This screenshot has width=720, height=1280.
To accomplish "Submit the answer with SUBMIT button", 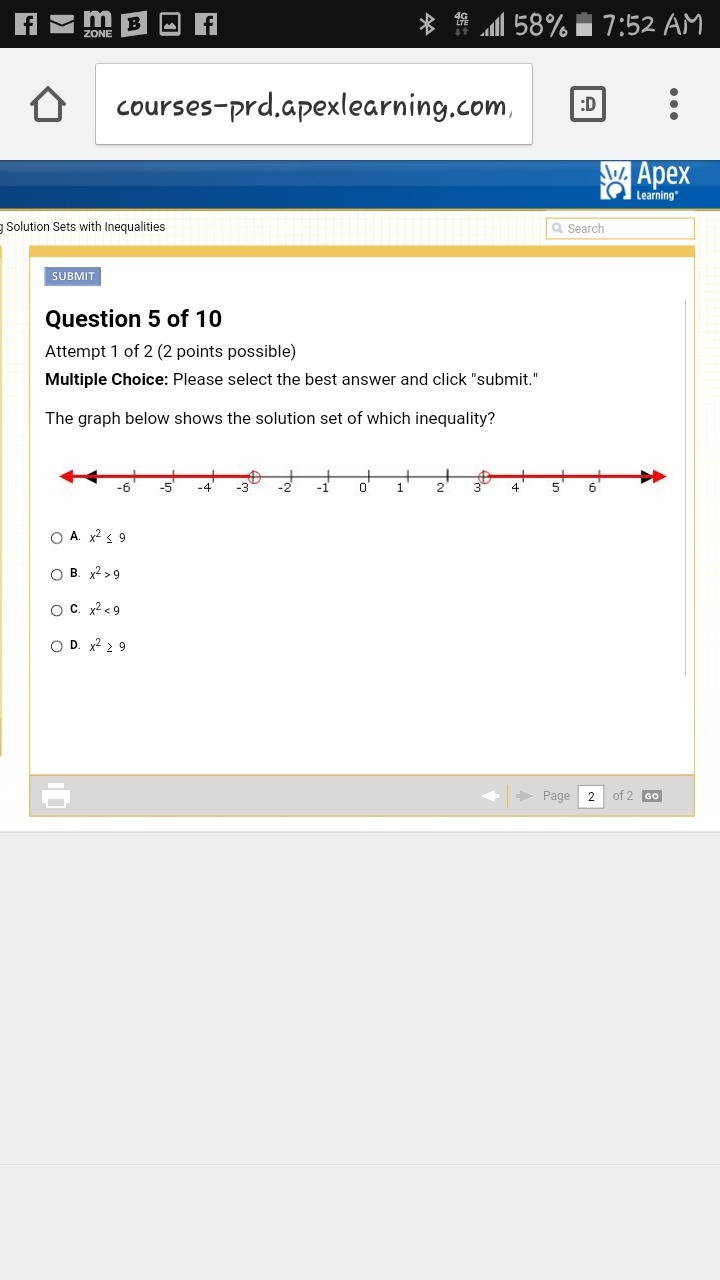I will coord(73,276).
